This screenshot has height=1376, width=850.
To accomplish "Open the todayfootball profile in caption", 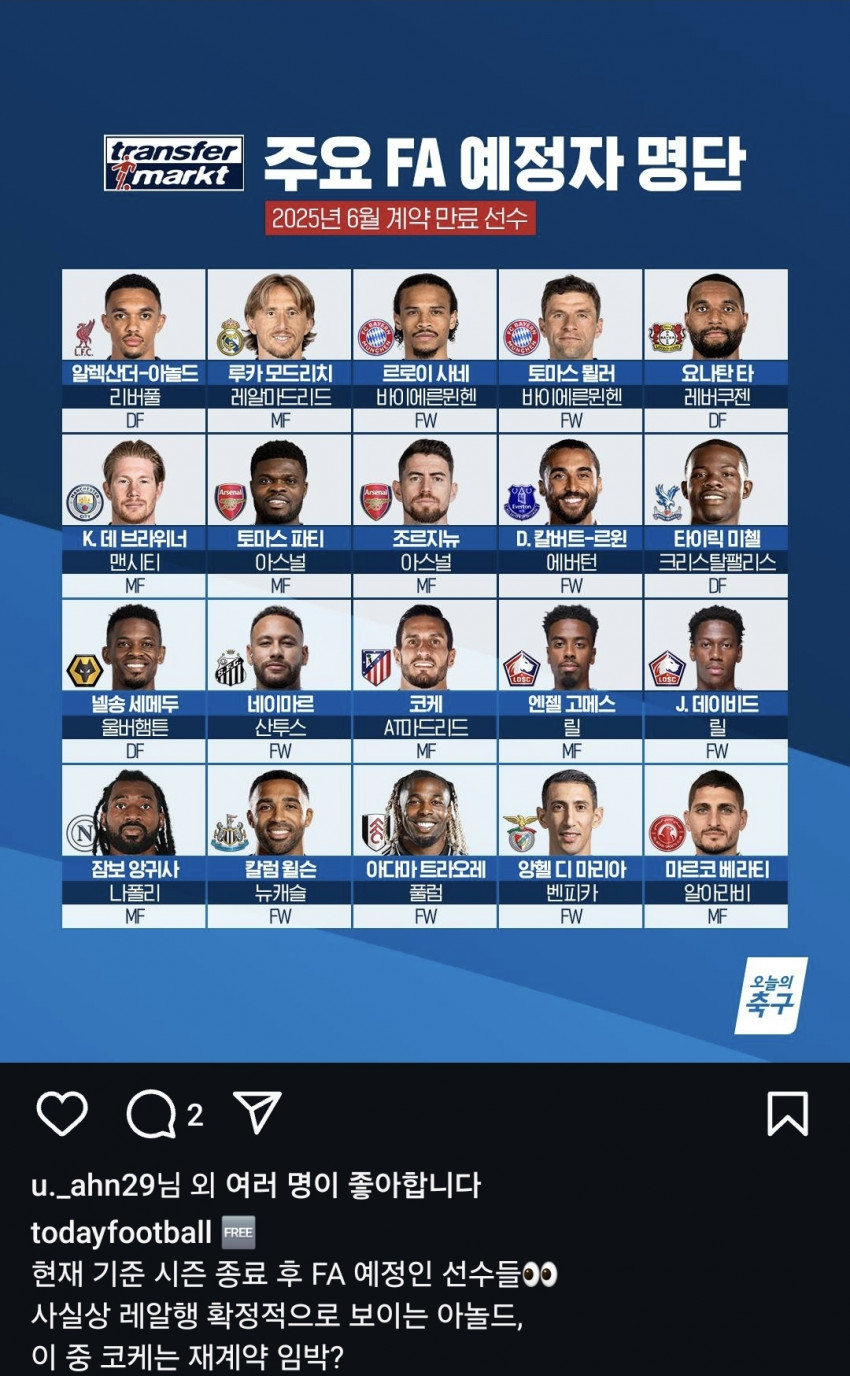I will pyautogui.click(x=121, y=1232).
